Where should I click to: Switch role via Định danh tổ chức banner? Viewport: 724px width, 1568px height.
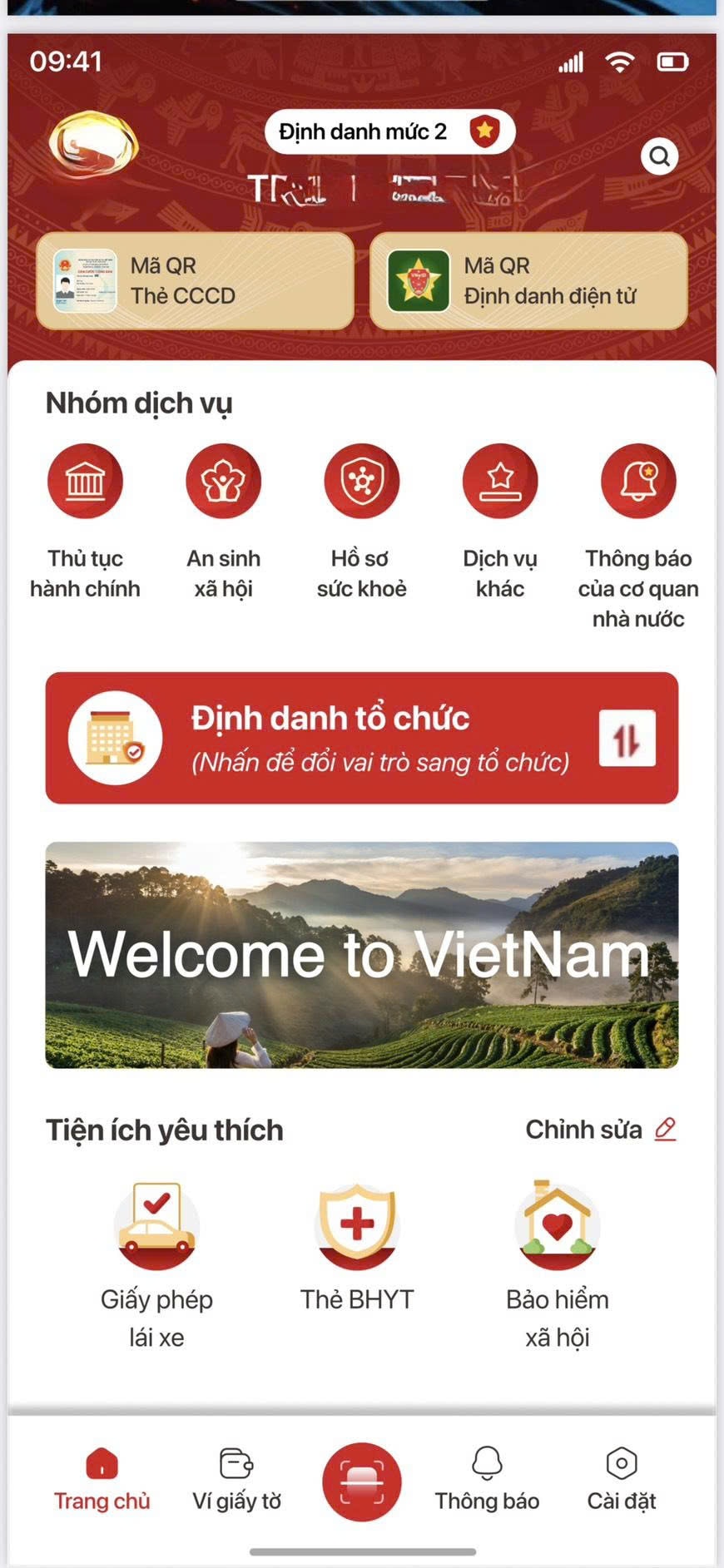tap(361, 738)
